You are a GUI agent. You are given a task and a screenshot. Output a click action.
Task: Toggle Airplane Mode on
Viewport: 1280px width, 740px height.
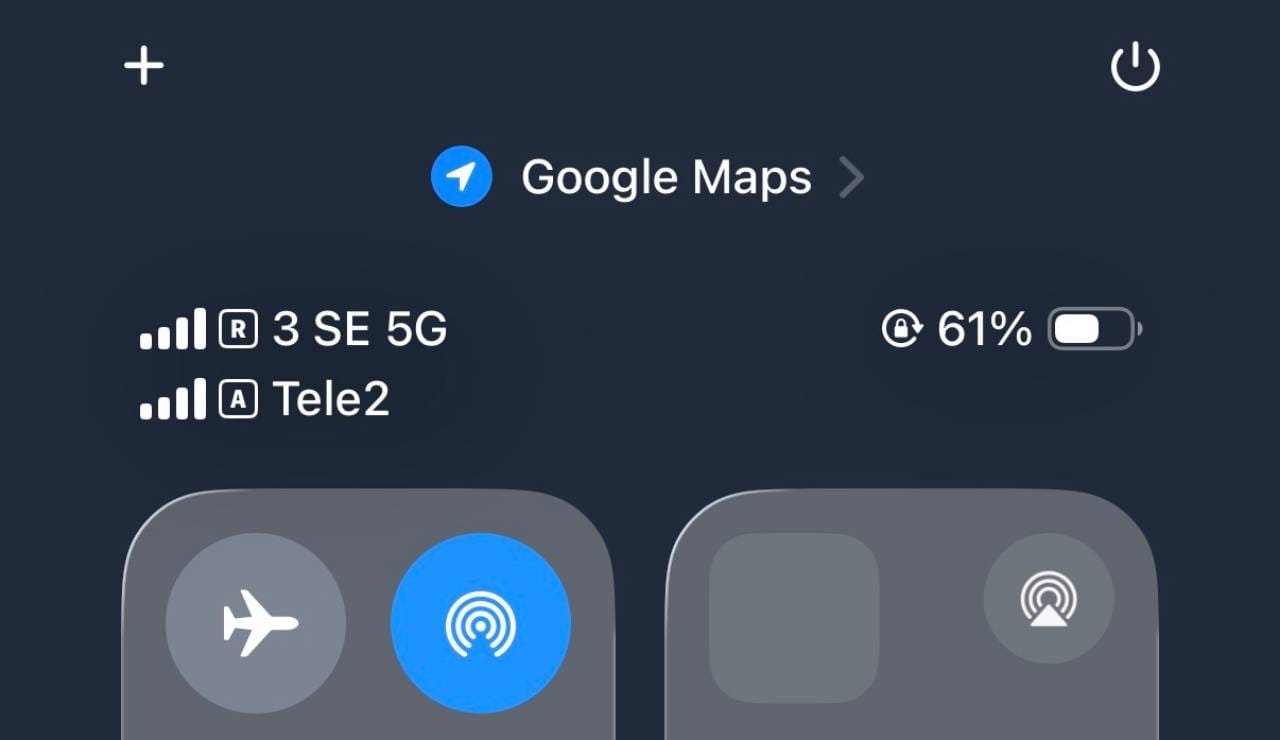(x=256, y=623)
